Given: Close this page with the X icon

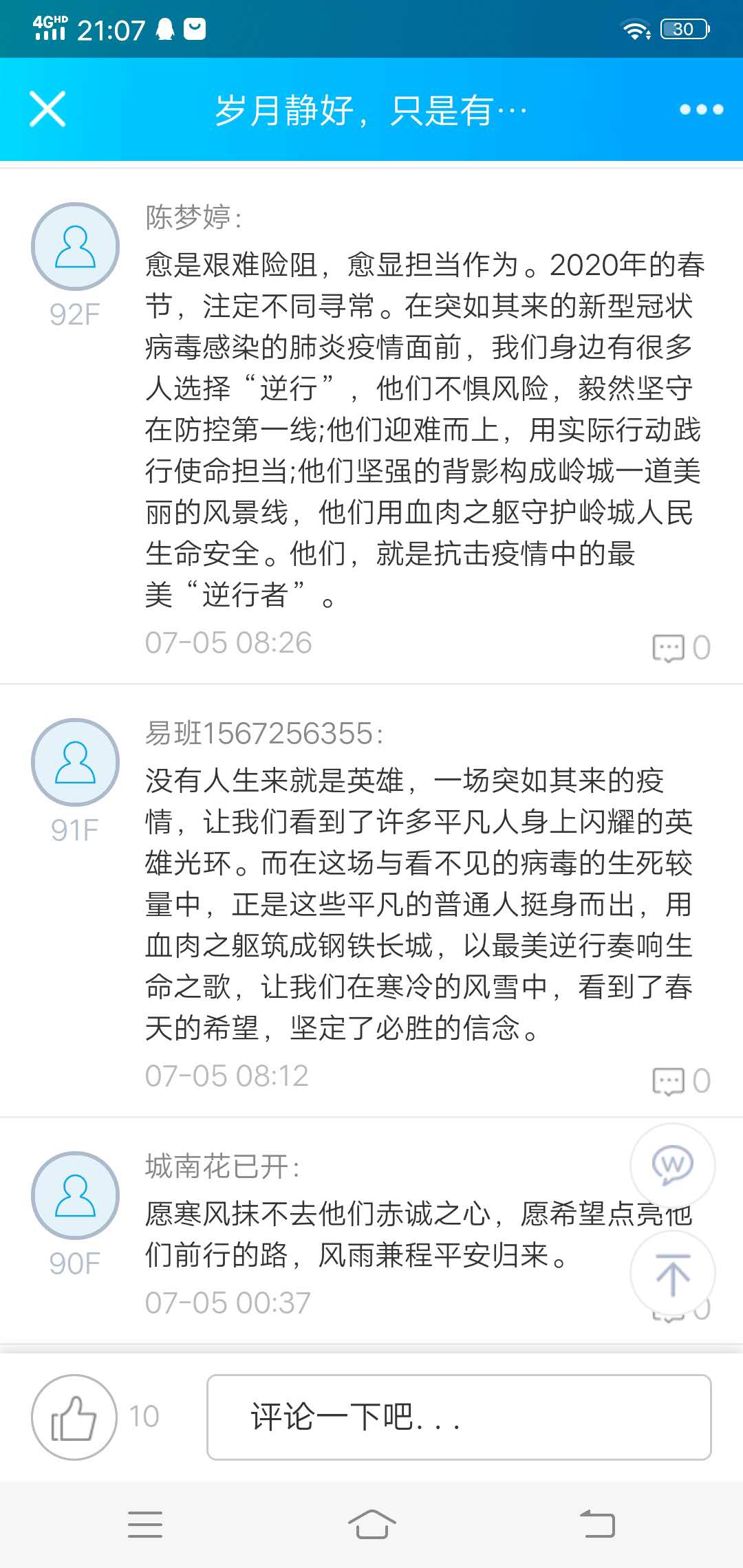Looking at the screenshot, I should pyautogui.click(x=47, y=109).
